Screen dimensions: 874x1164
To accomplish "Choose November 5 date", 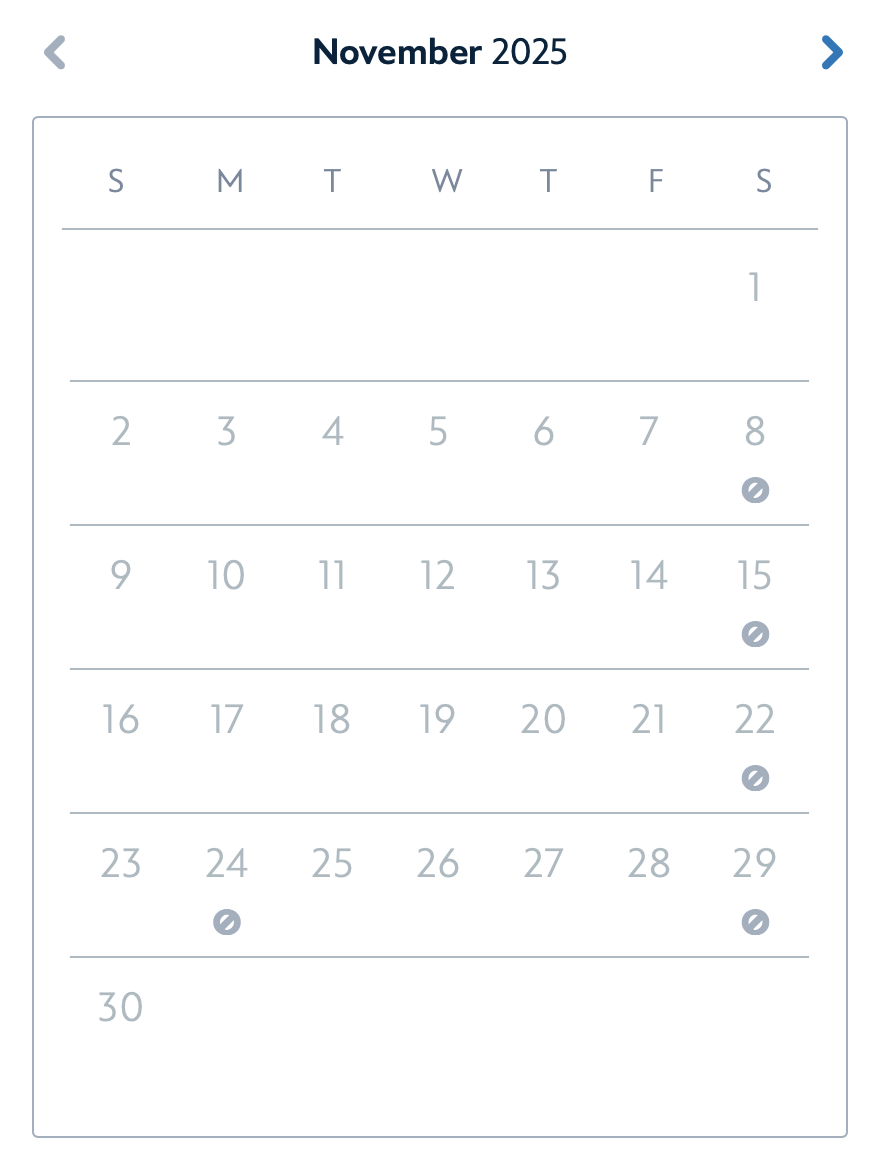I will [438, 432].
